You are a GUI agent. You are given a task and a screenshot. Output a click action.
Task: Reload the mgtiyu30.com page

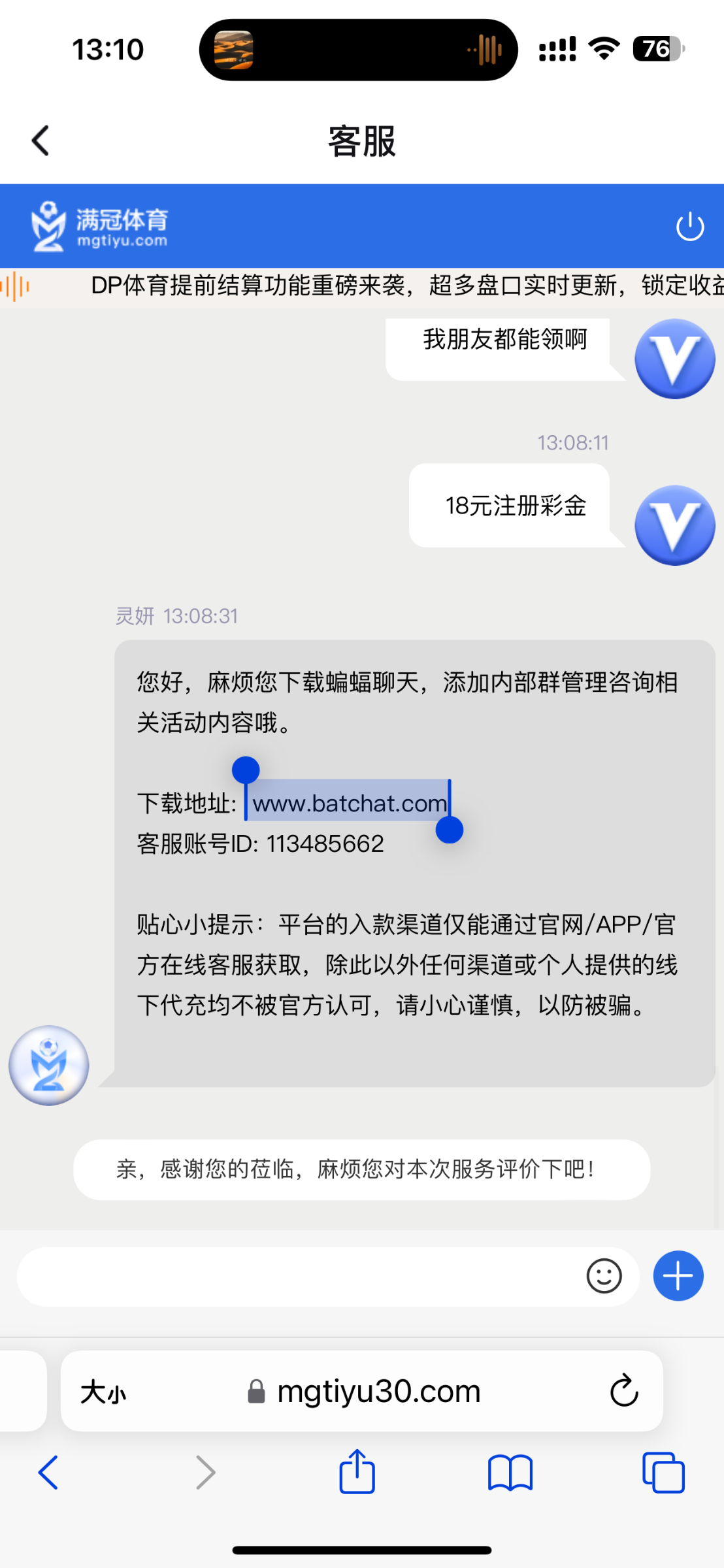624,1390
